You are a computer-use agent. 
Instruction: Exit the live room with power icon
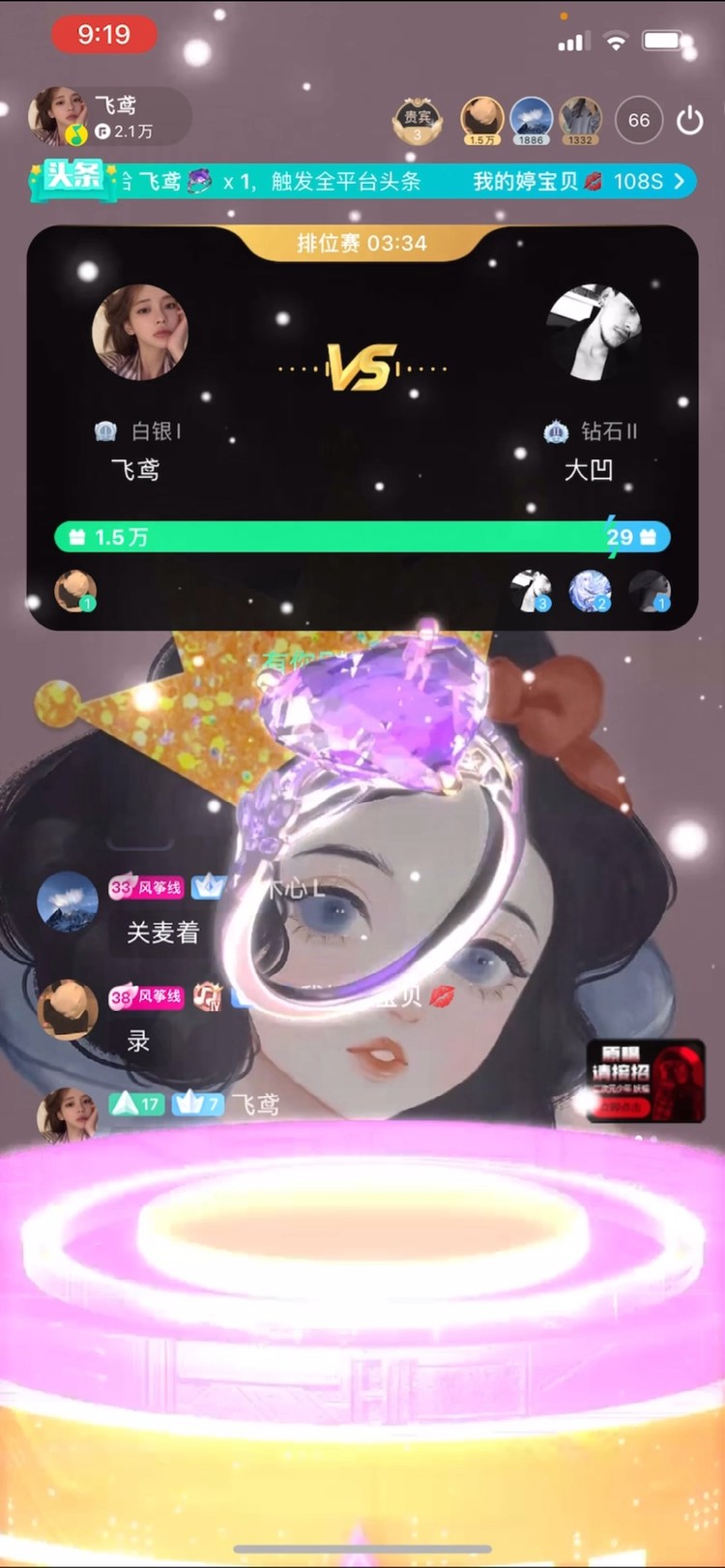(x=689, y=121)
